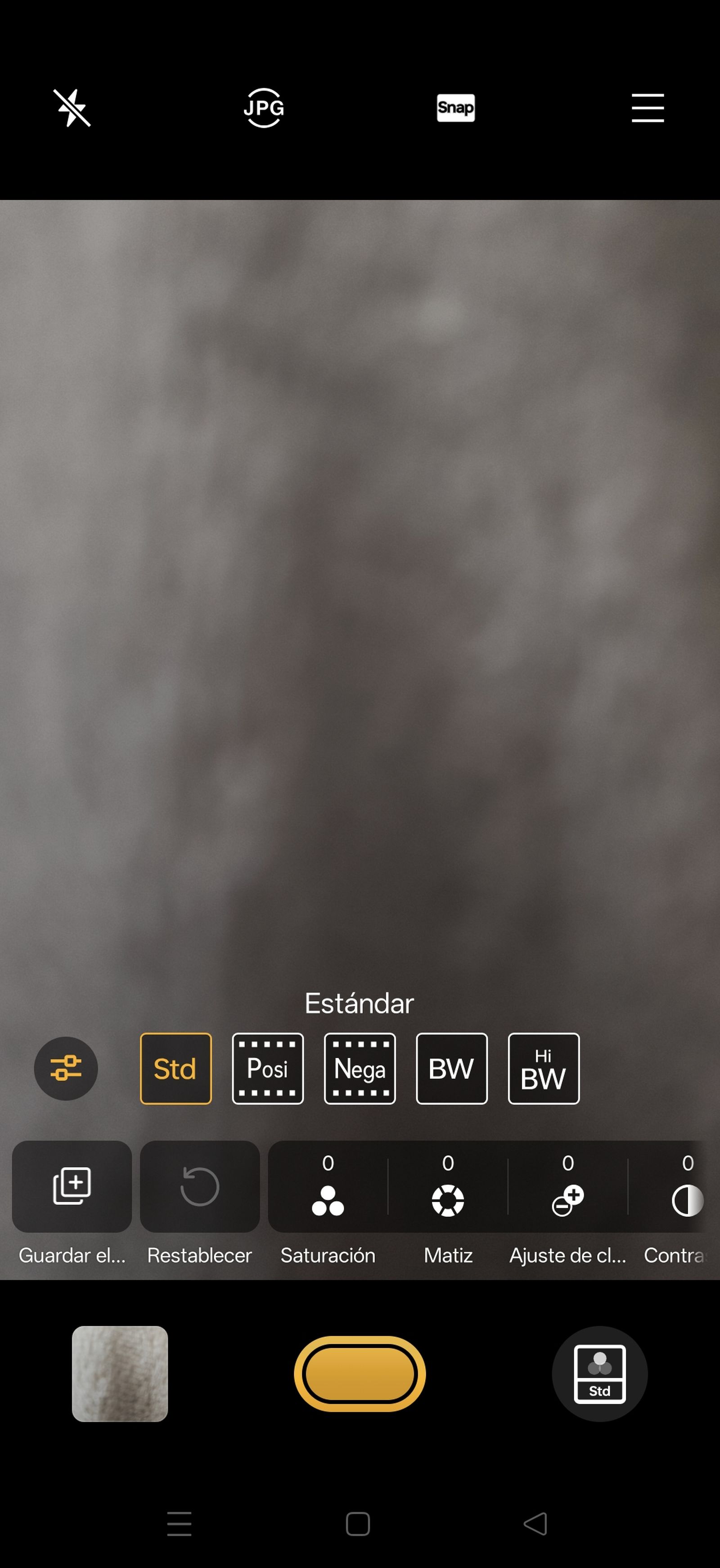Select the Ajuste de claridad icon
The height and width of the screenshot is (1568, 720).
tap(567, 1200)
